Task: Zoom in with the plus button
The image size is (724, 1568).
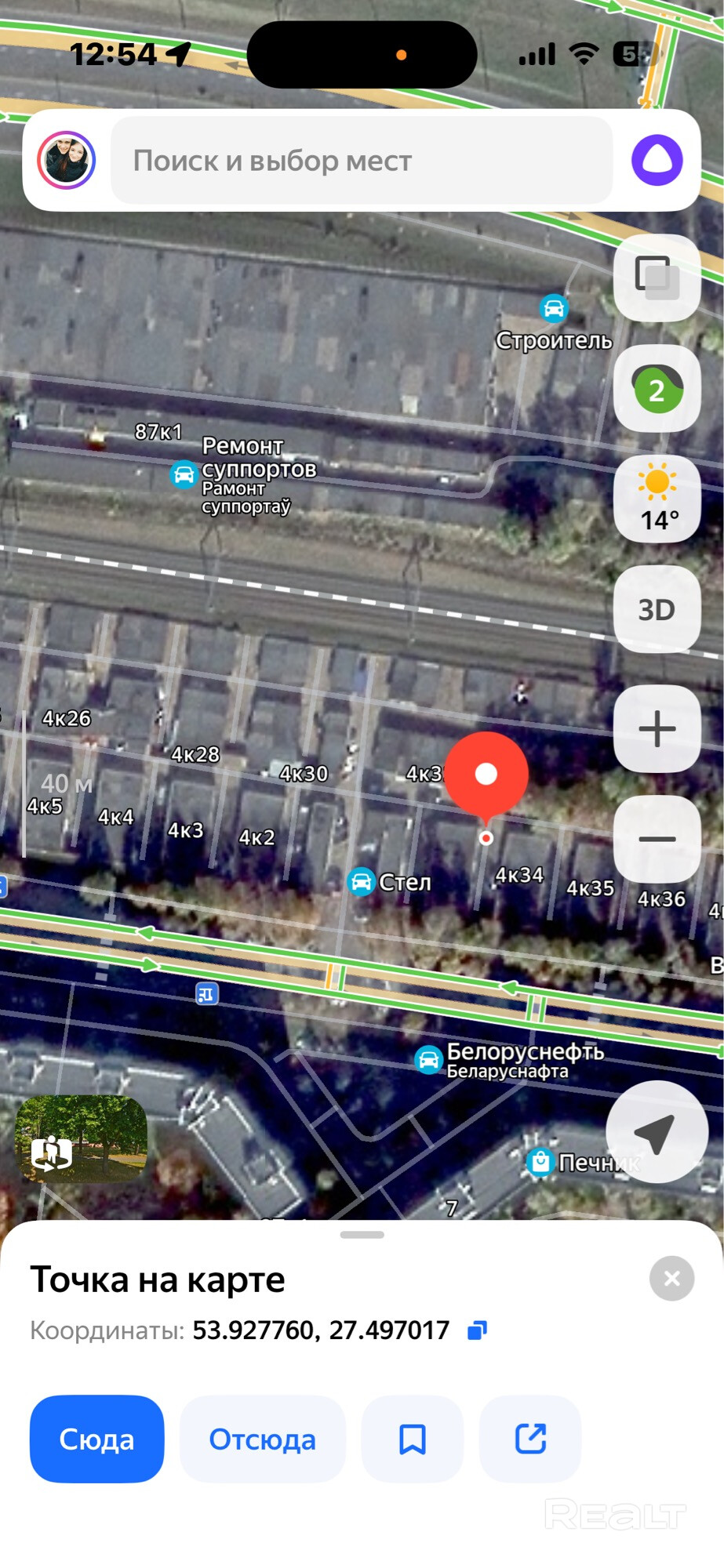Action: (x=657, y=729)
